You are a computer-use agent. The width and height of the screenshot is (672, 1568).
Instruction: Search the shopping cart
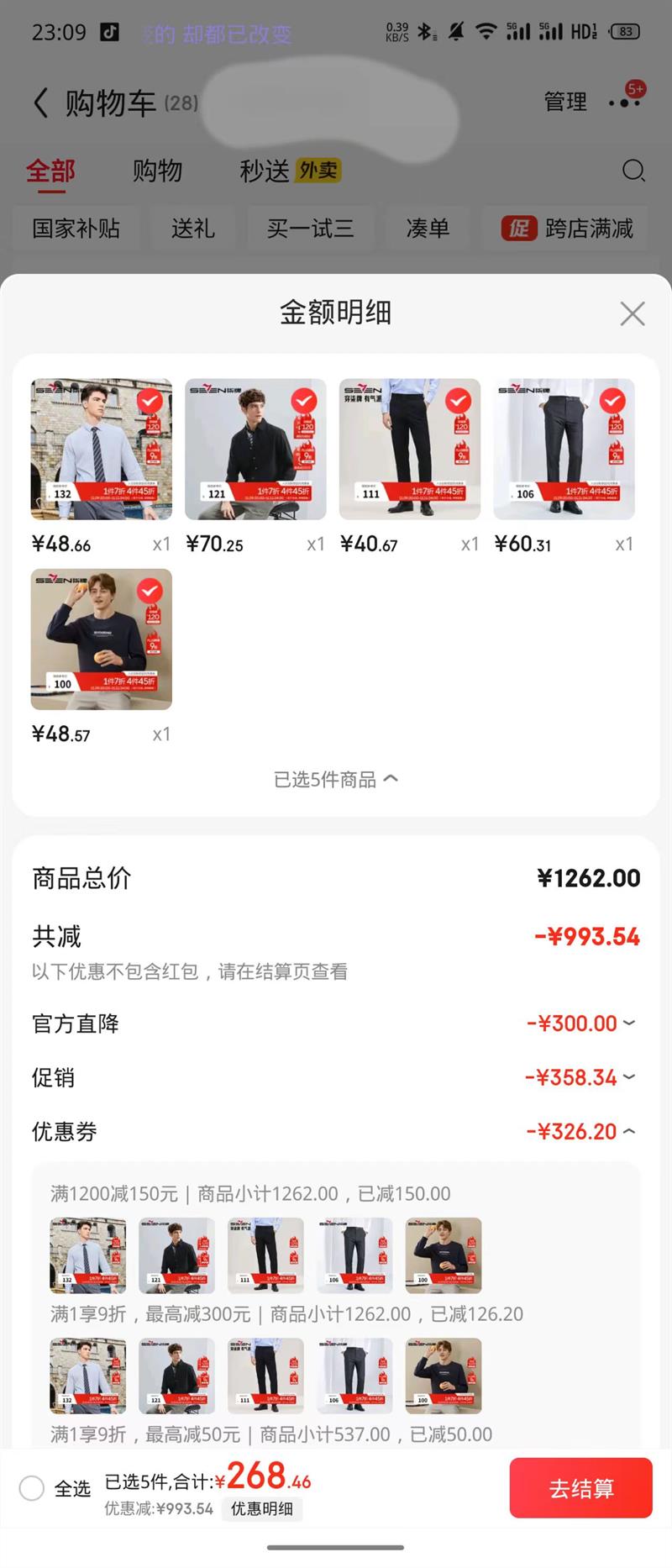(x=633, y=171)
